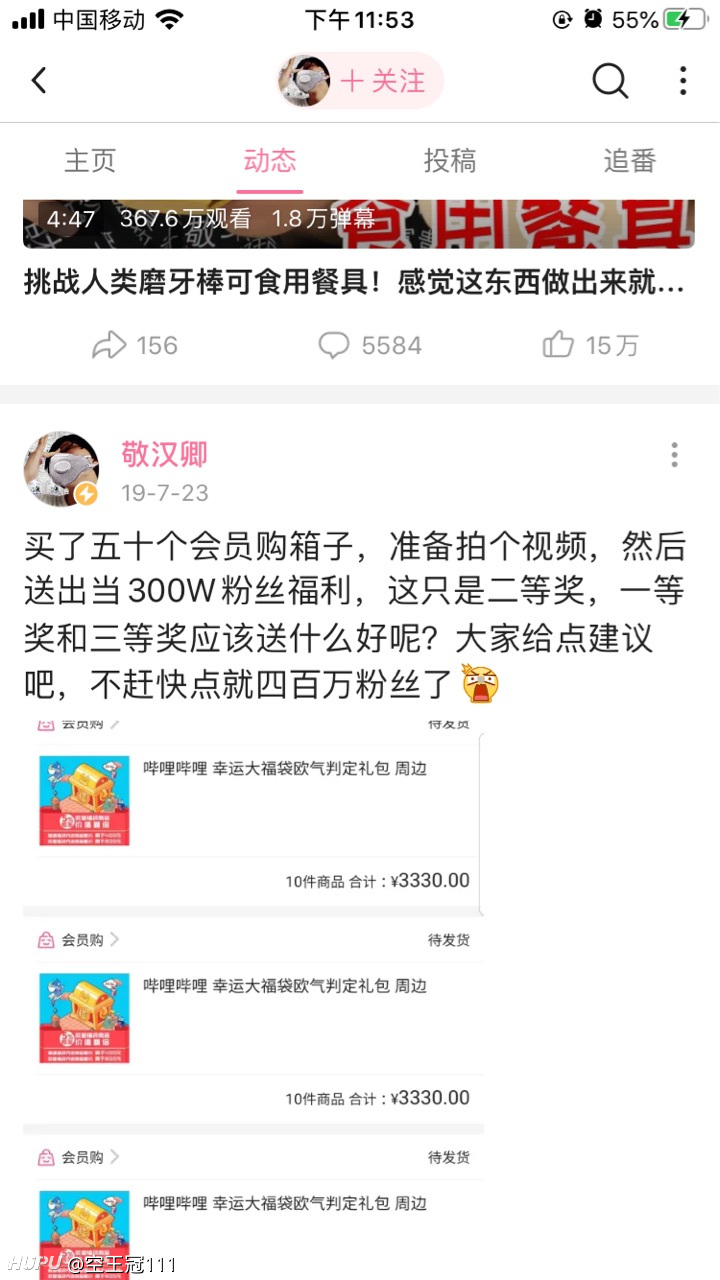Like the video post with 15万 likes
720x1280 pixels.
pos(590,346)
